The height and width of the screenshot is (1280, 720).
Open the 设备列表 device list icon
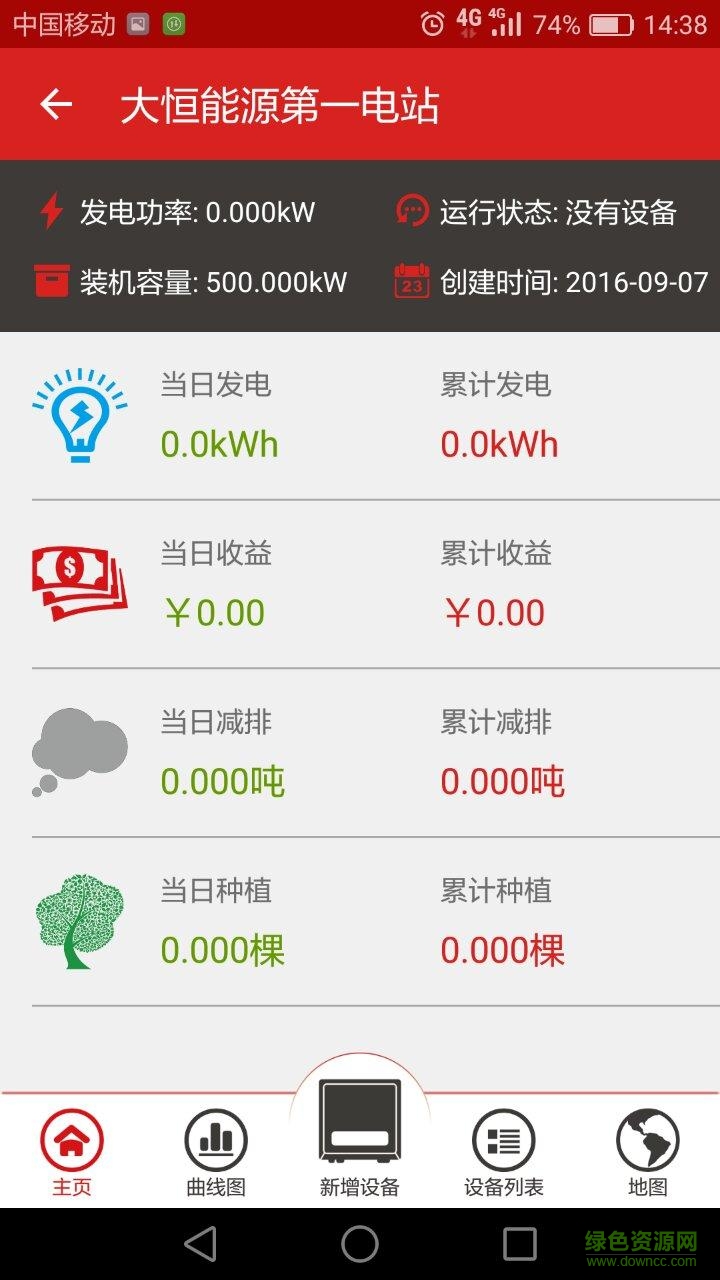(504, 1137)
